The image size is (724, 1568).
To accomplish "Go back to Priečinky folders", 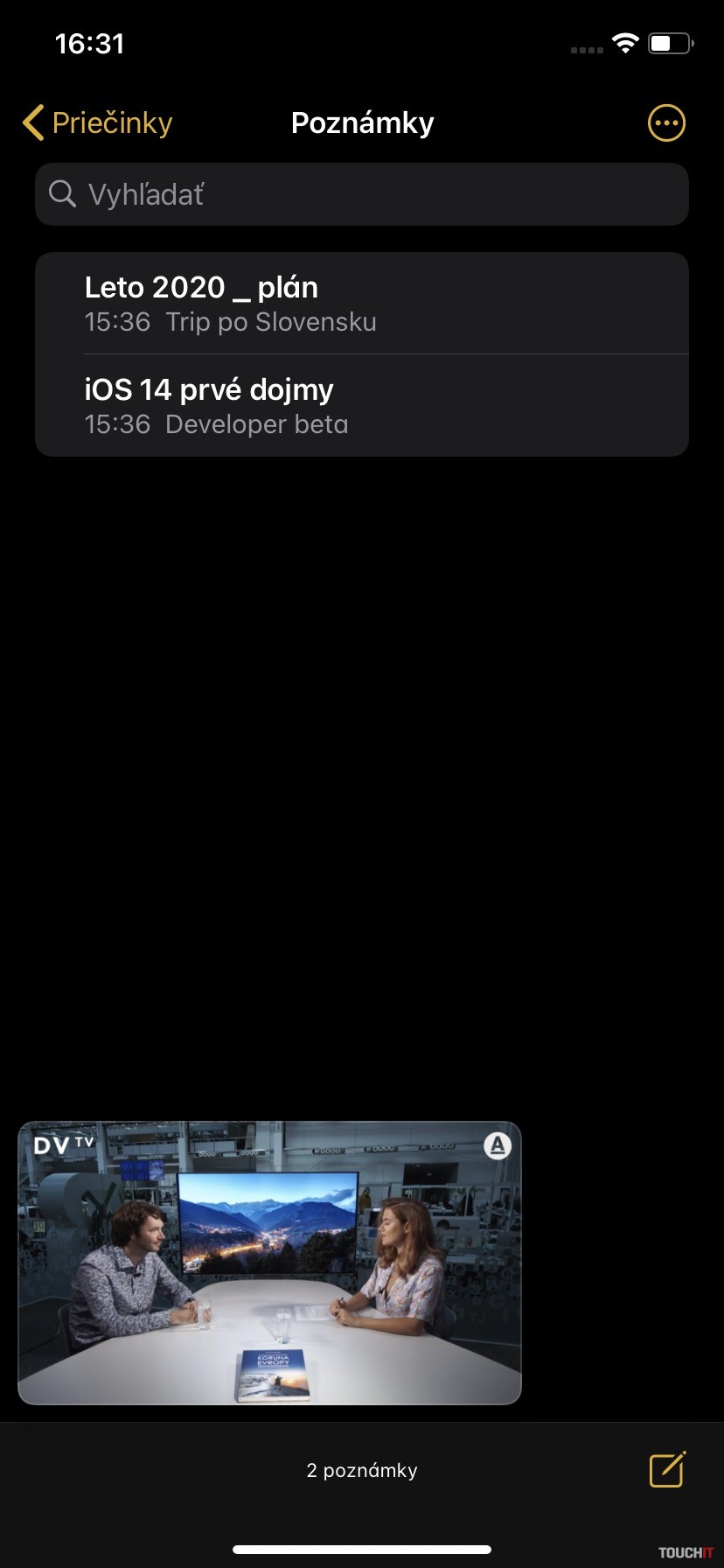I will pyautogui.click(x=98, y=123).
